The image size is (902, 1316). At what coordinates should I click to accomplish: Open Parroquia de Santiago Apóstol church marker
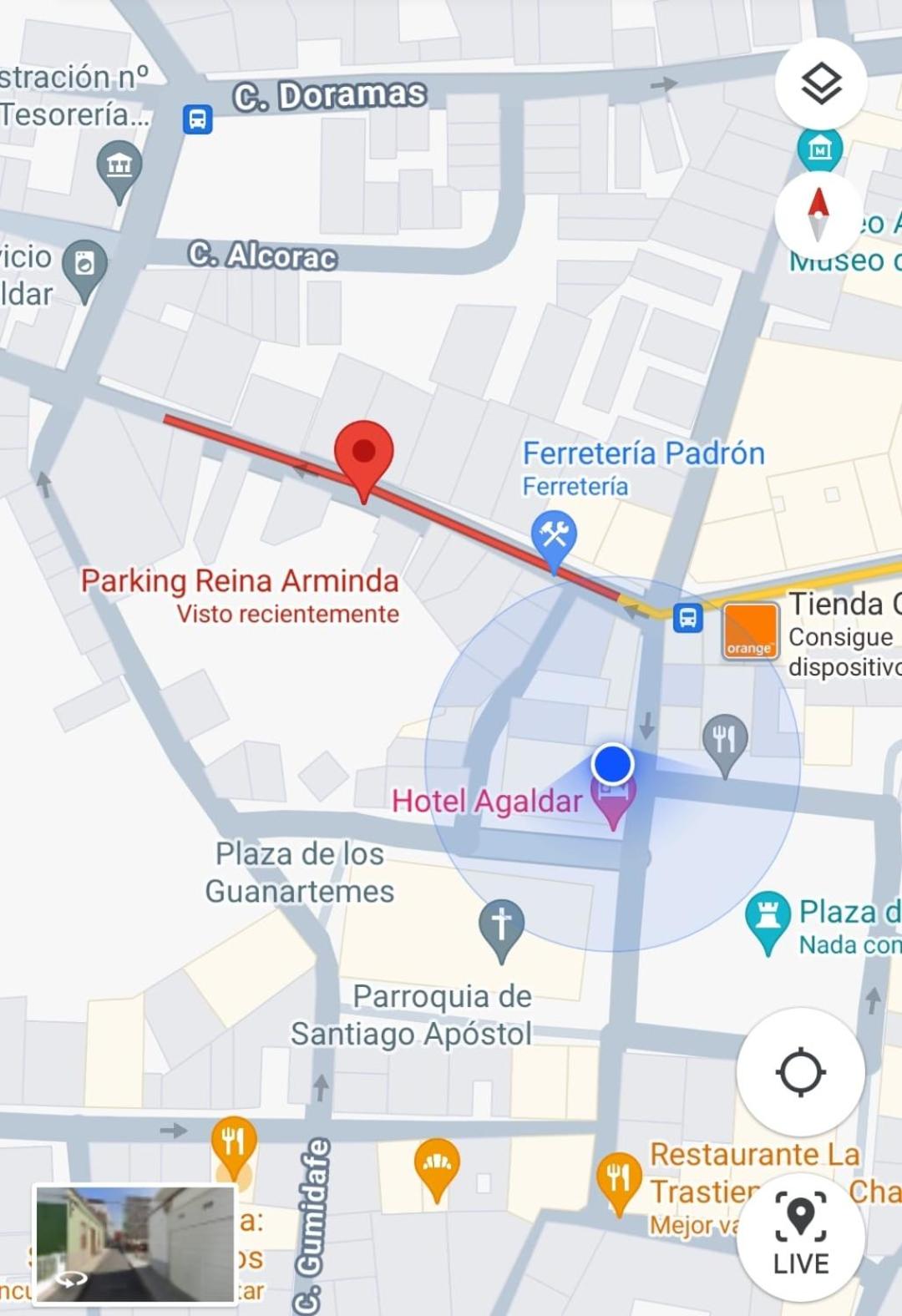point(501,926)
